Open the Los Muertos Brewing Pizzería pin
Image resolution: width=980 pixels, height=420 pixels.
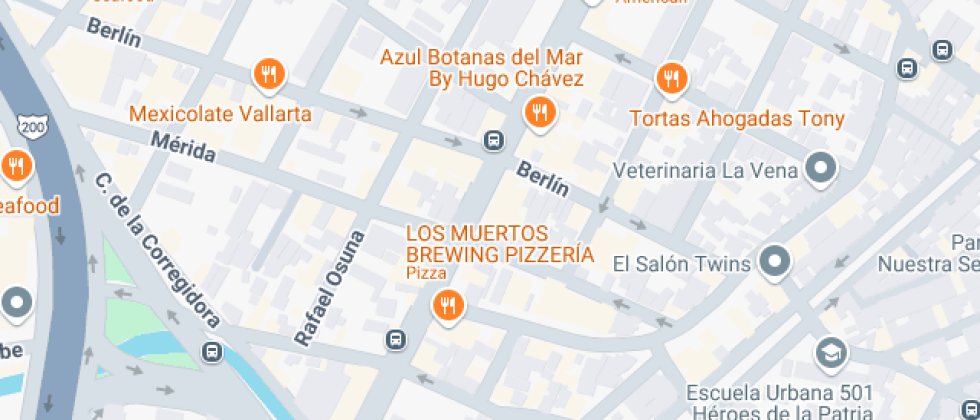(x=448, y=304)
